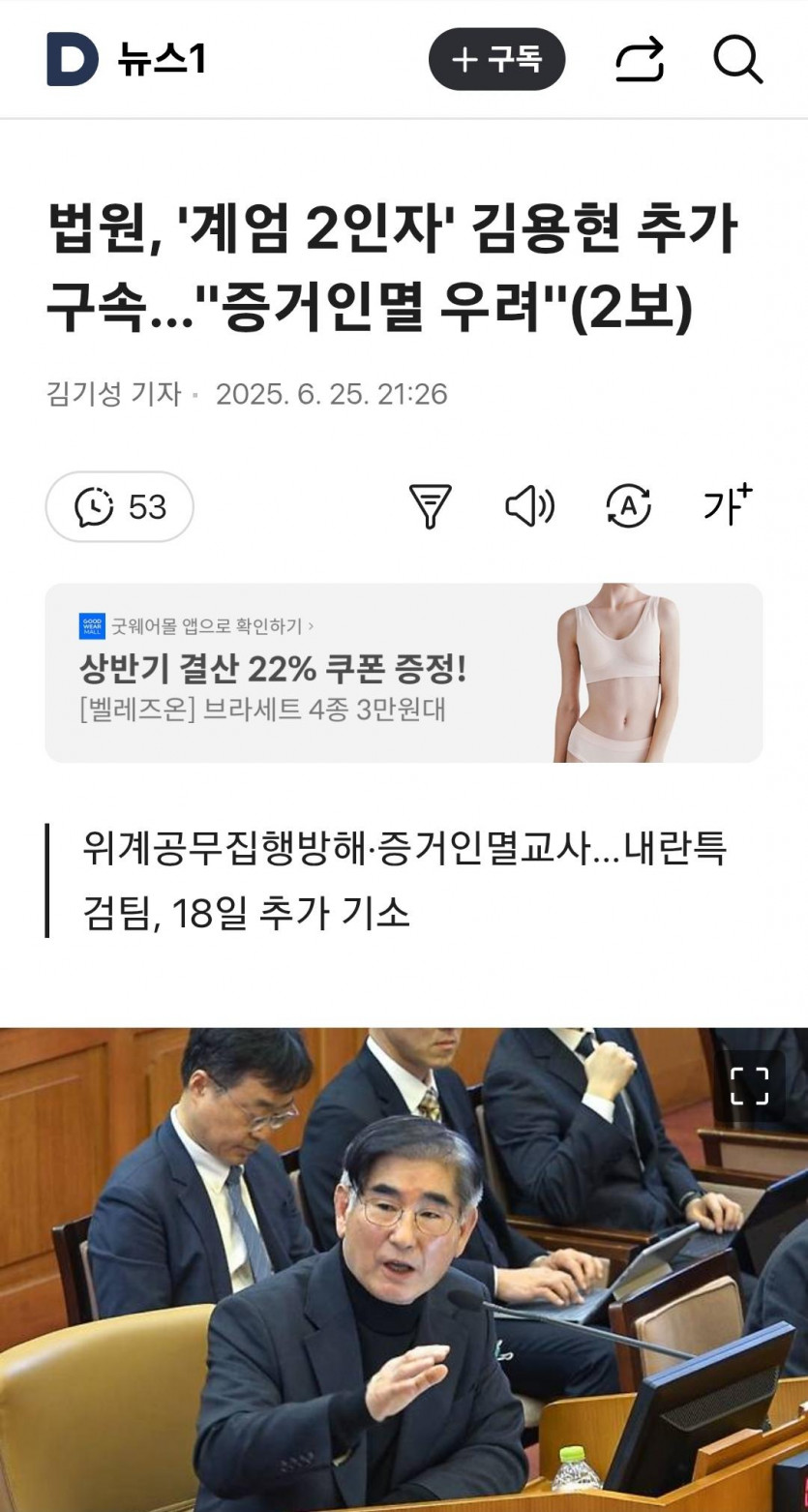This screenshot has width=808, height=1512.
Task: Share this article
Action: 640,60
